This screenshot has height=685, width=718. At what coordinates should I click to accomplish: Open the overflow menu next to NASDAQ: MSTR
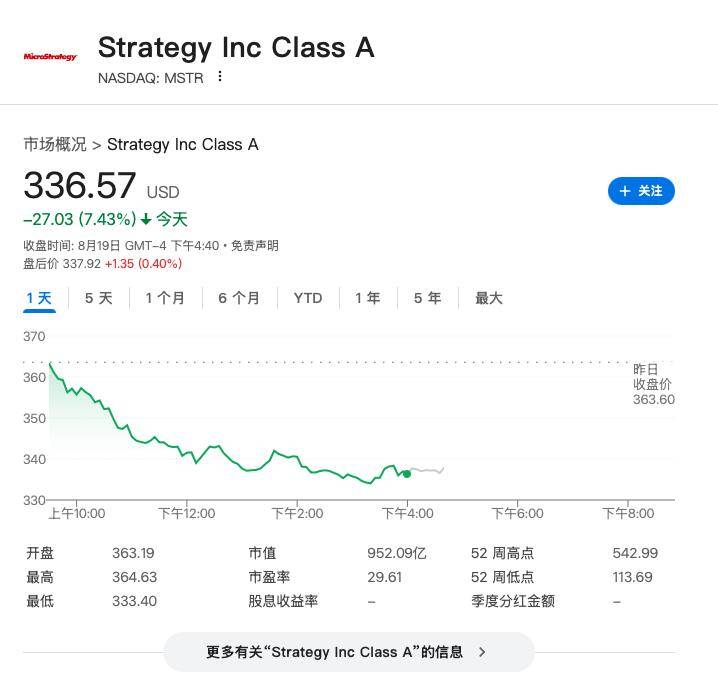pyautogui.click(x=220, y=77)
